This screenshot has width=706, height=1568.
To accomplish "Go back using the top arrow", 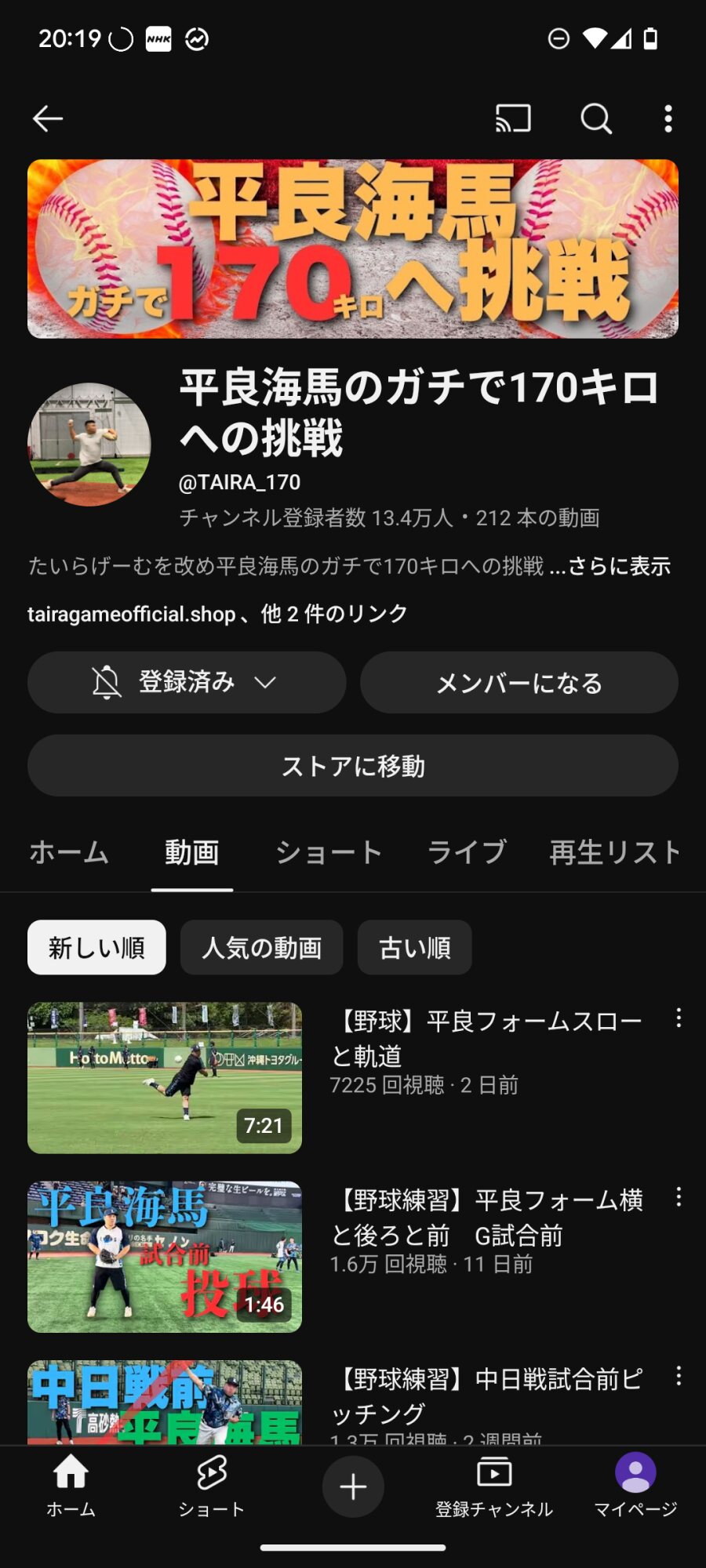I will coord(48,118).
